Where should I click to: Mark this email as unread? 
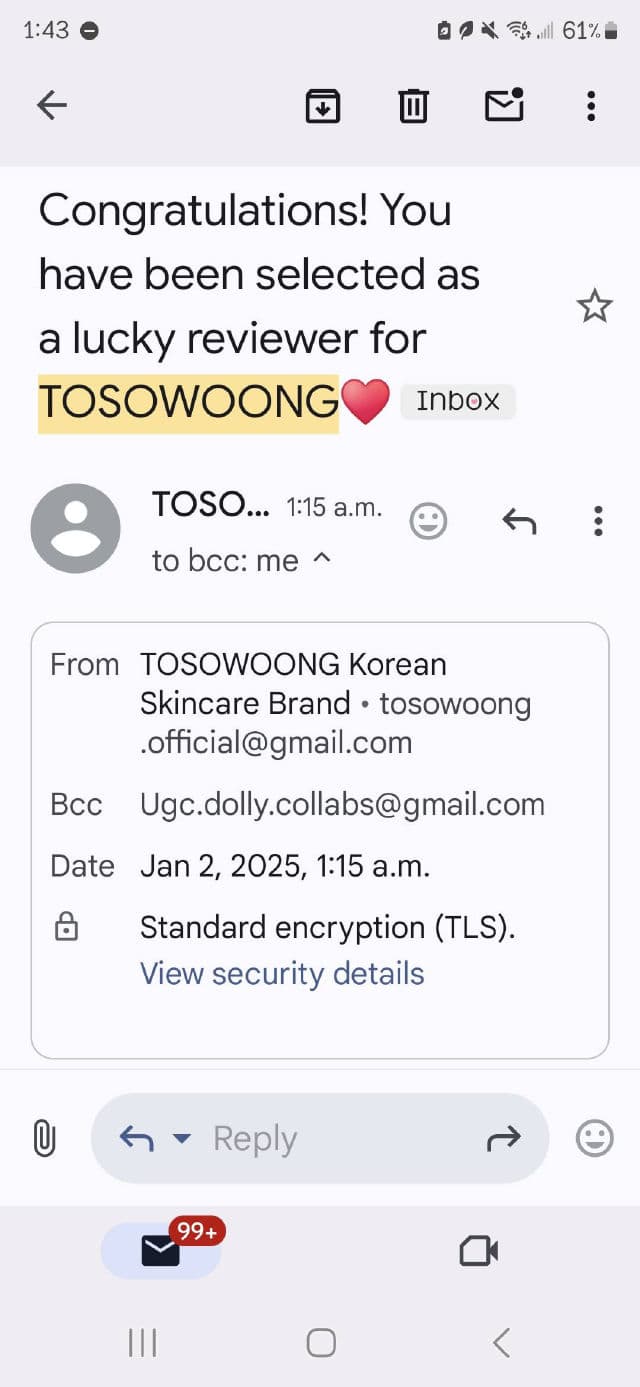504,105
